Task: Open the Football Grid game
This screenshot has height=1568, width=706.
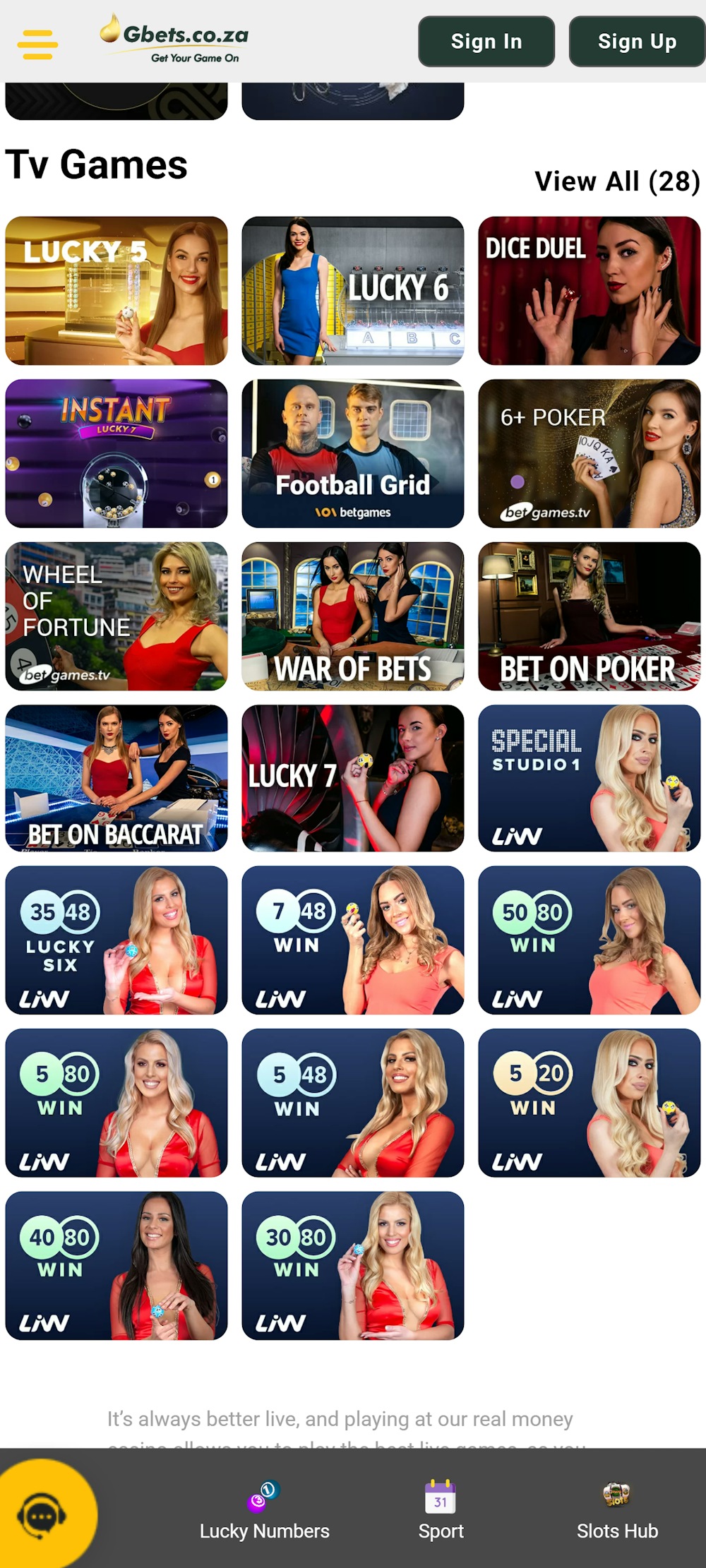Action: pyautogui.click(x=352, y=453)
